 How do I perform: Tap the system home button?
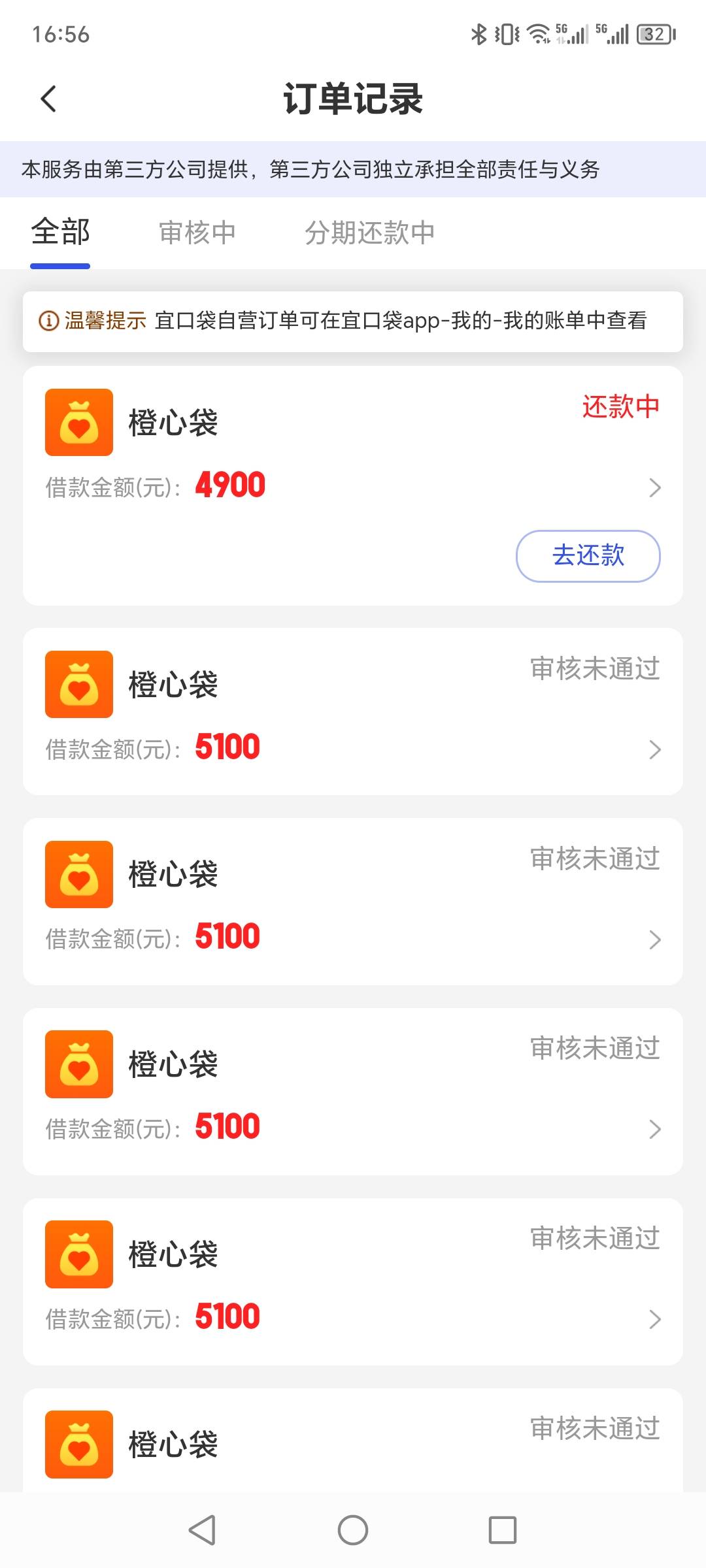tap(353, 1530)
